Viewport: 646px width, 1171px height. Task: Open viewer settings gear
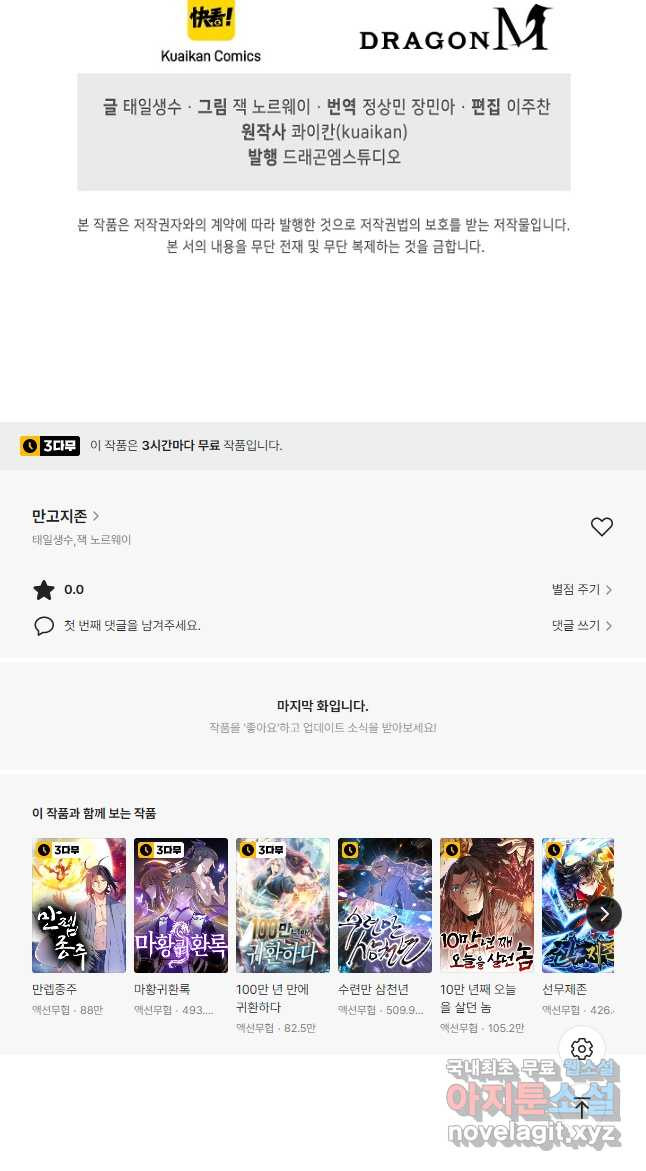pos(582,1048)
